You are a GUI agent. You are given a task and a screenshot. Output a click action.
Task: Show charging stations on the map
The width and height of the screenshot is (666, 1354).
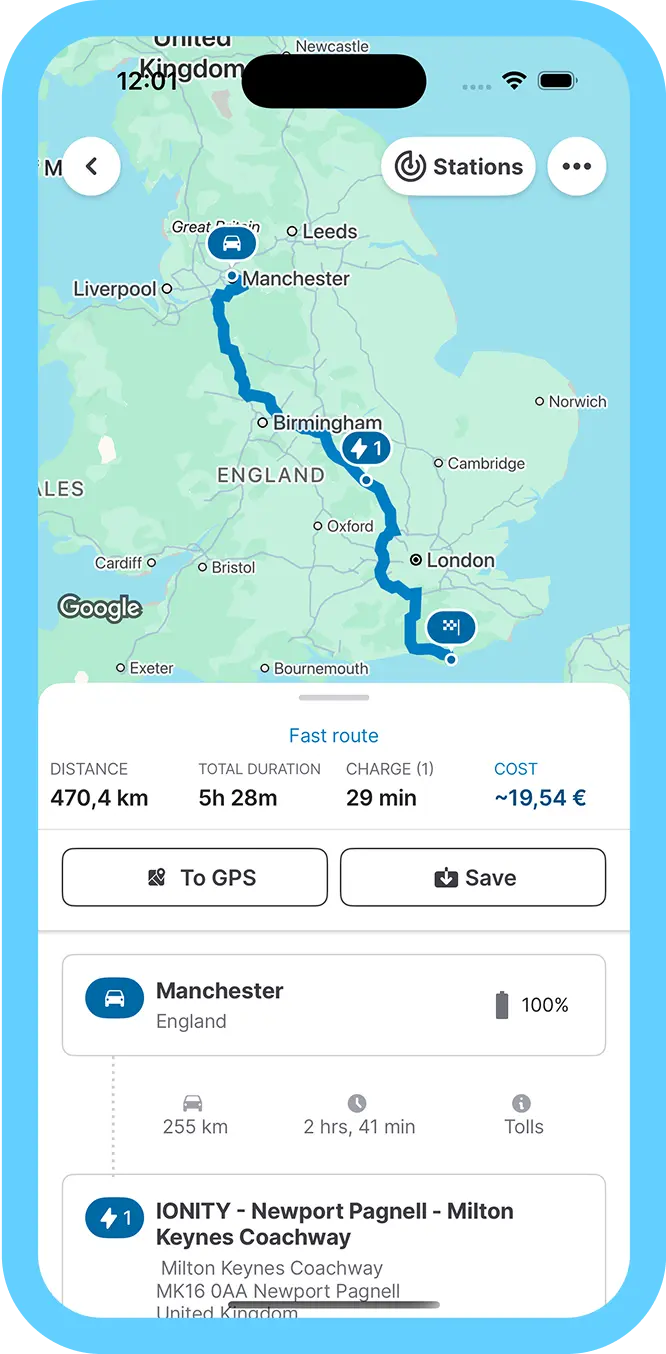click(x=459, y=167)
